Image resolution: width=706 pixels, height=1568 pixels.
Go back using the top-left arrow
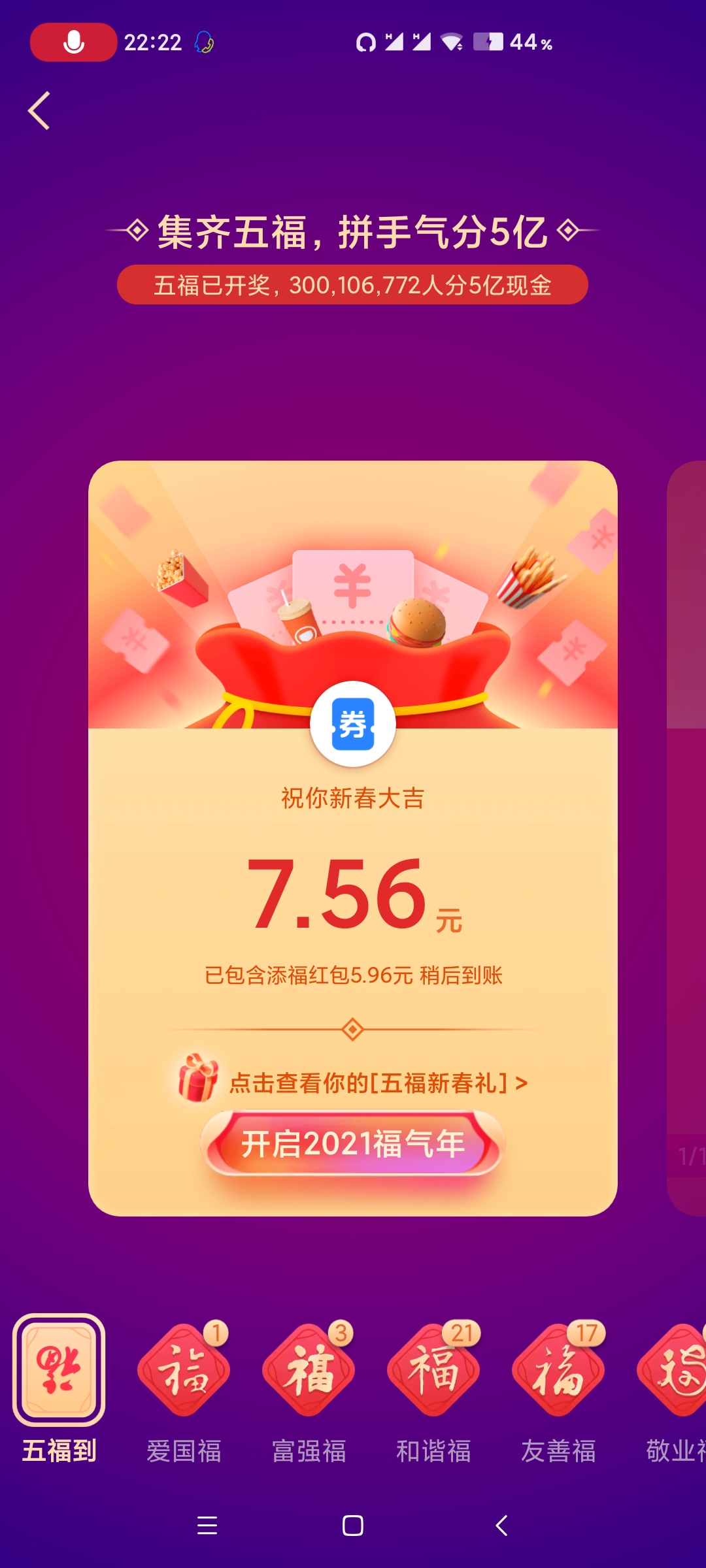pos(39,110)
